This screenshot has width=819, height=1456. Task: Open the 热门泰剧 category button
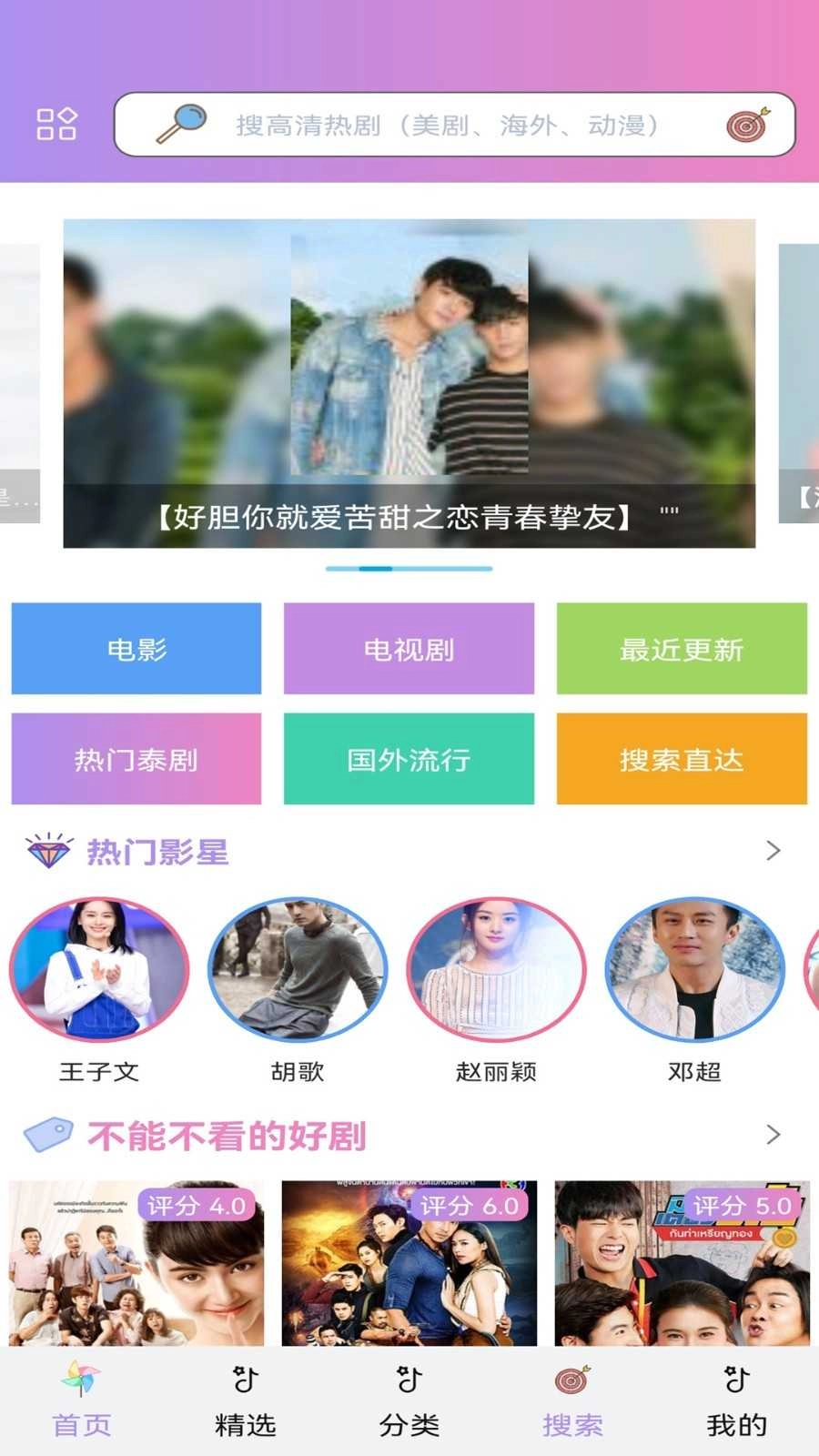pos(135,759)
